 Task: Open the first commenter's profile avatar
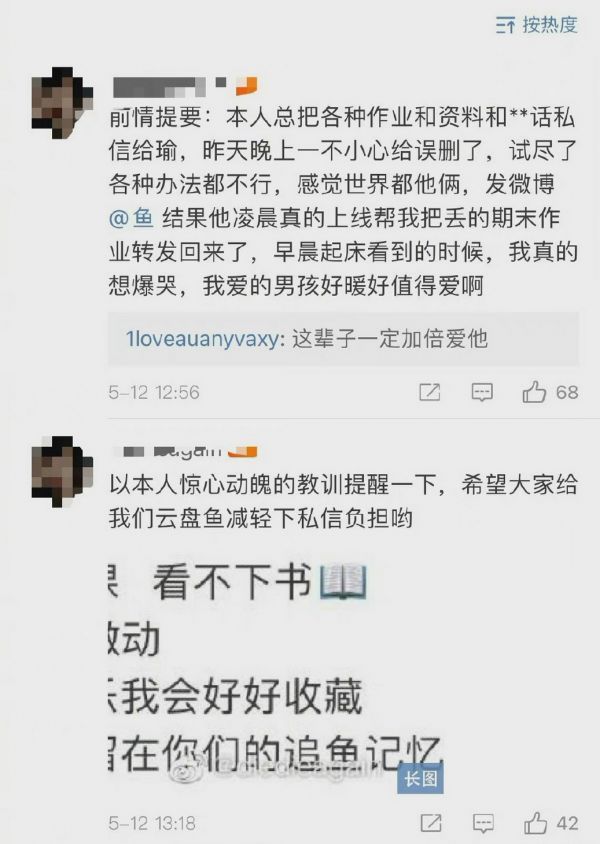click(x=62, y=102)
